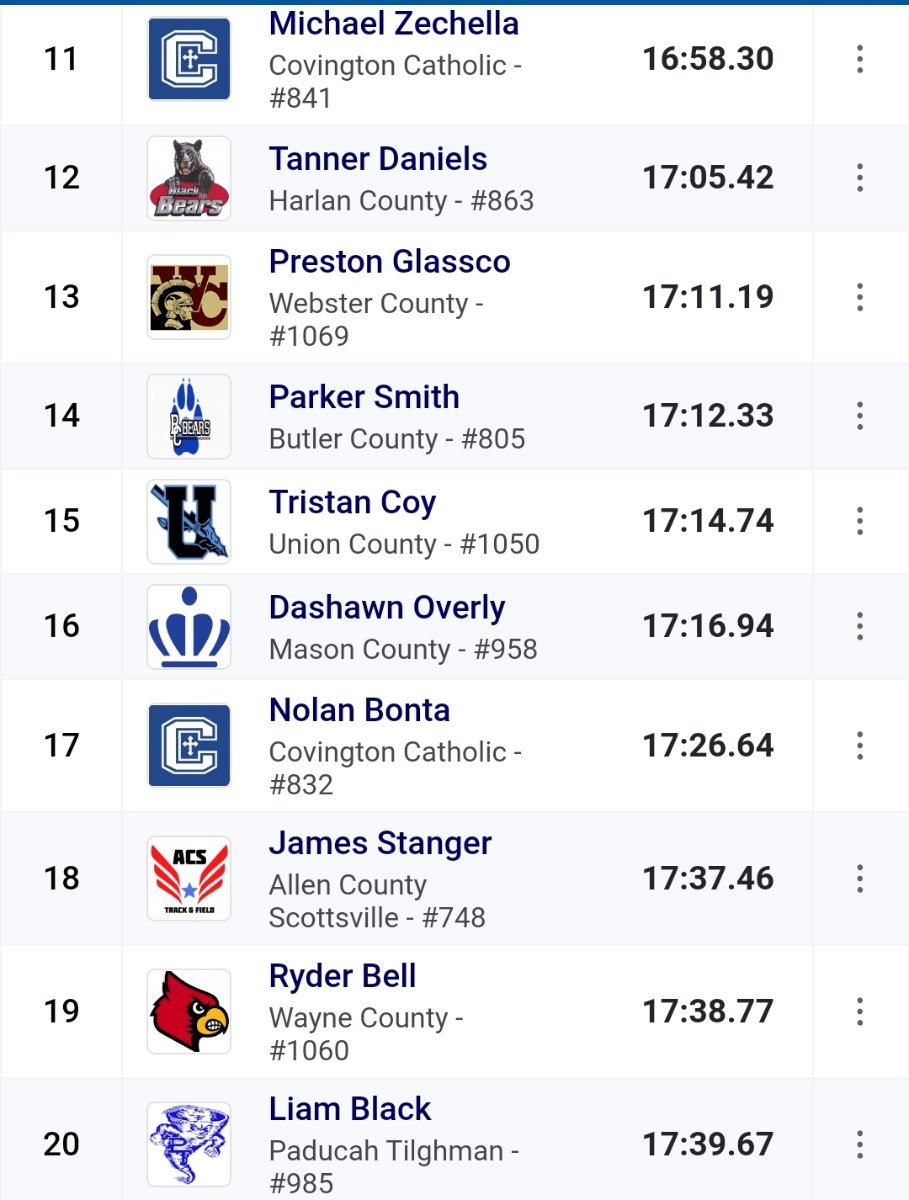View Michael Zechella's athlete profile
Viewport: 909px width, 1200px height.
[x=394, y=24]
